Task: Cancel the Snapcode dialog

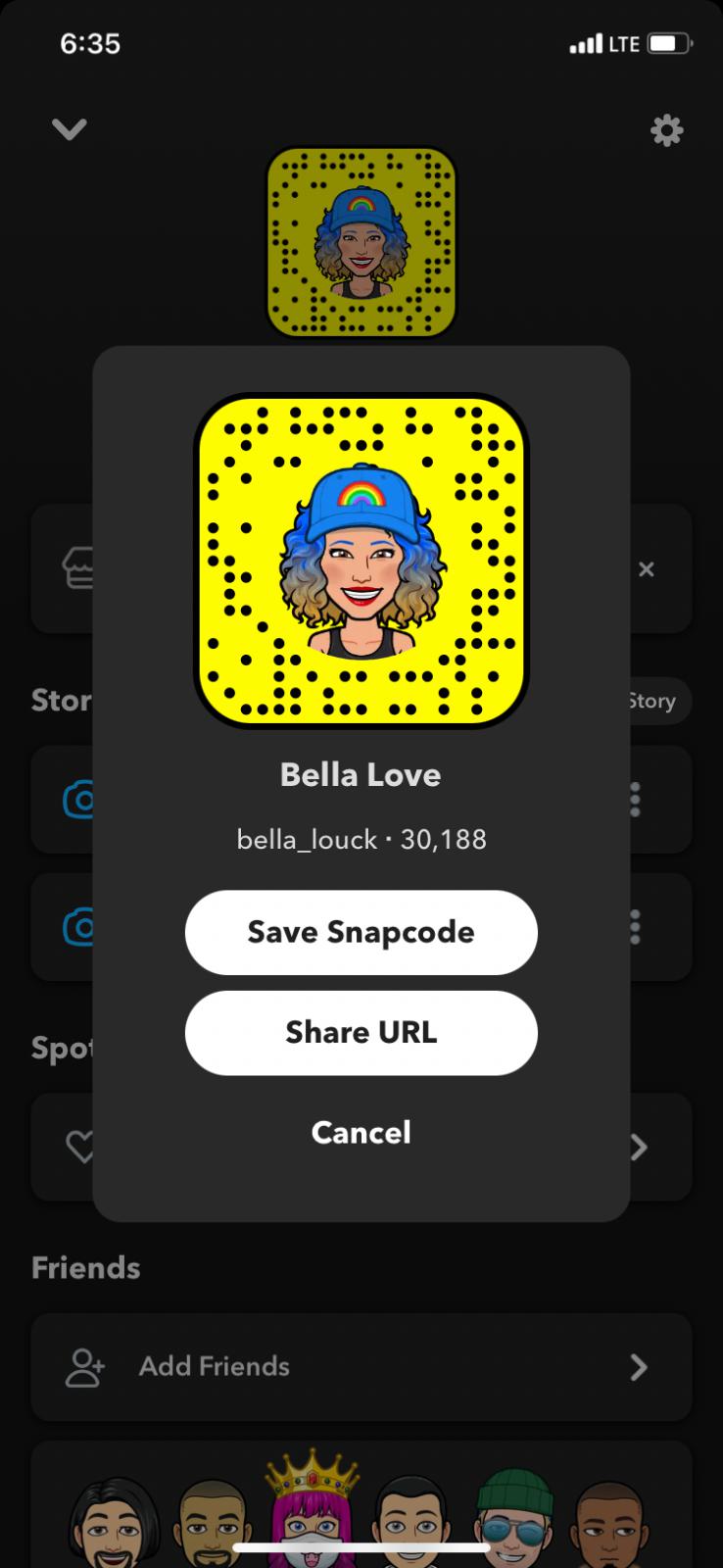Action: pyautogui.click(x=361, y=1133)
